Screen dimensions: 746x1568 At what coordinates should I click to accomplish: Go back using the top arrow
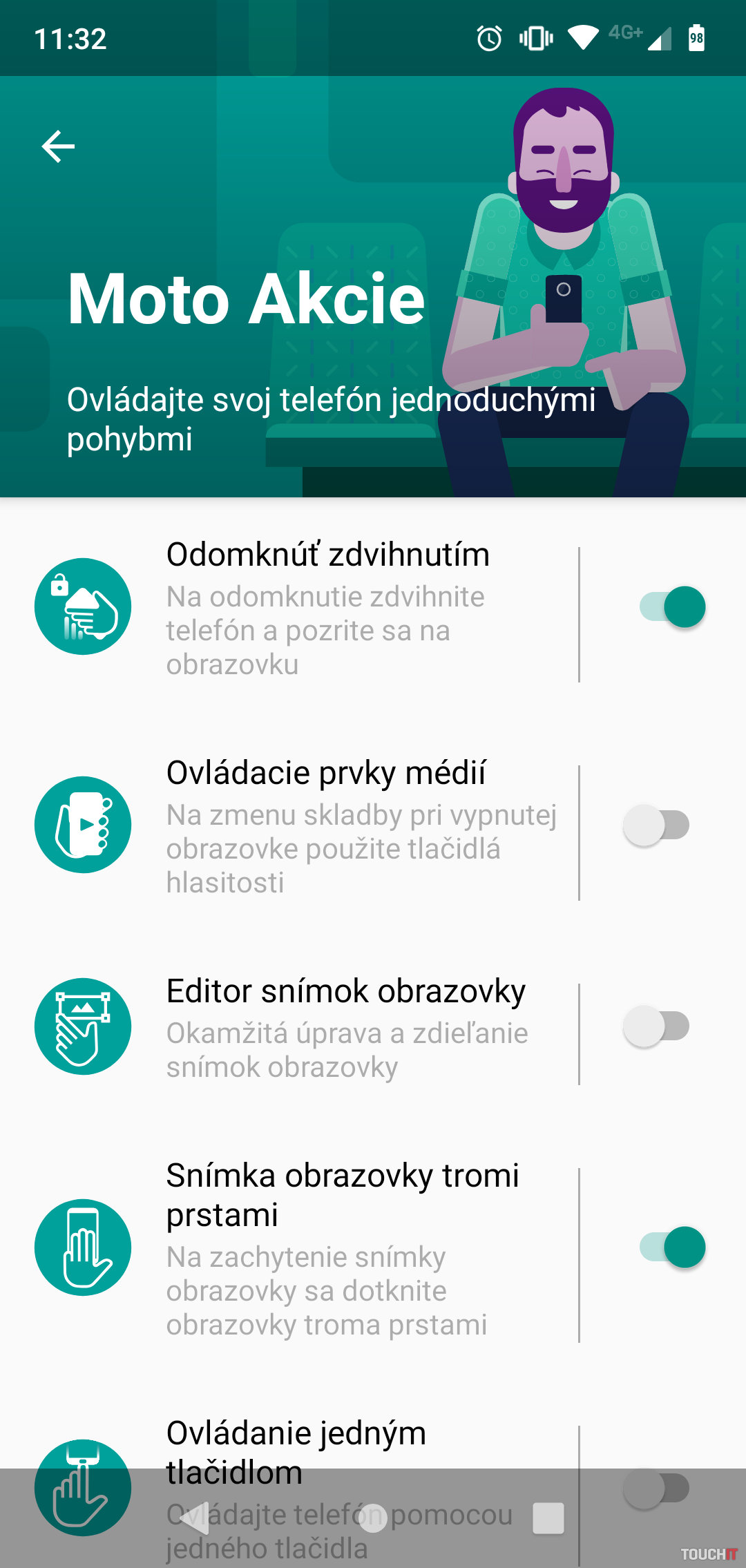pyautogui.click(x=58, y=146)
